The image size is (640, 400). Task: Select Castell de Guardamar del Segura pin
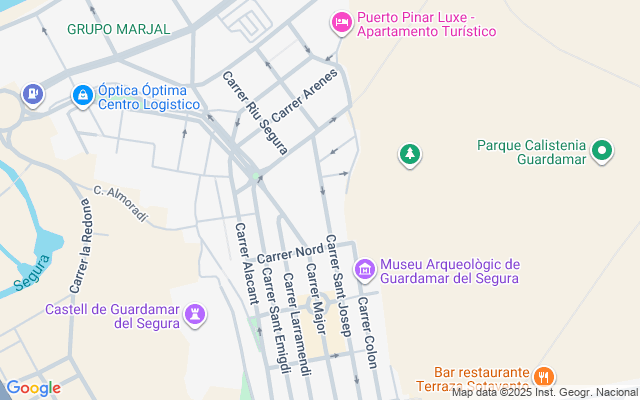pos(197,315)
